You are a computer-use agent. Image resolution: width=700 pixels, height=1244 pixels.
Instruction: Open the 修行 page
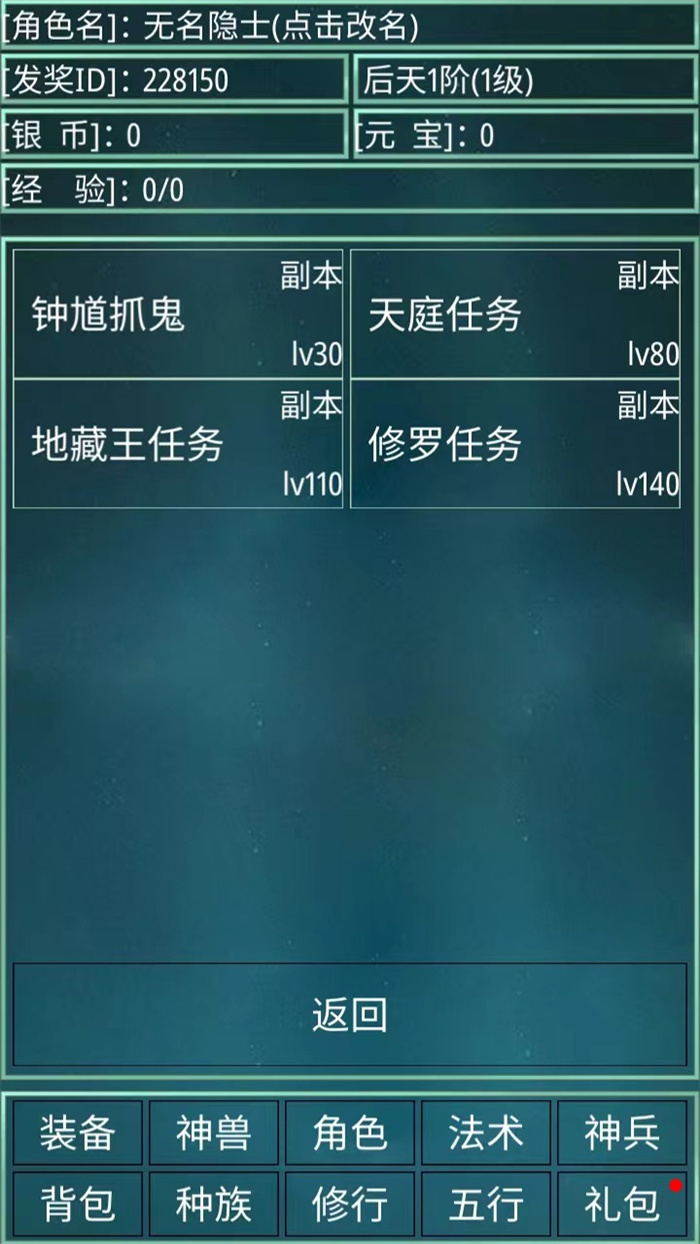click(349, 1204)
